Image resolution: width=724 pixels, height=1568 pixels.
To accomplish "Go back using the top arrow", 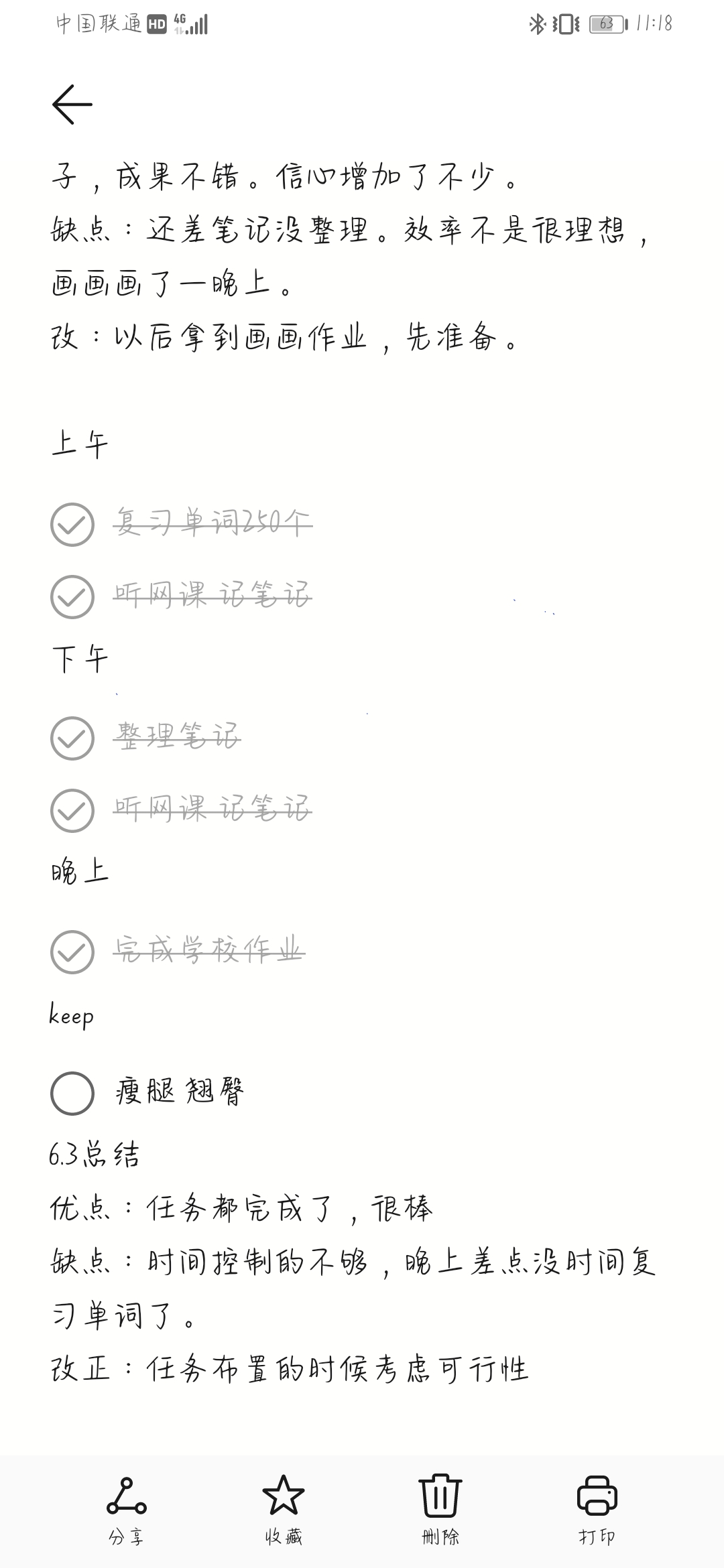I will pos(72,105).
